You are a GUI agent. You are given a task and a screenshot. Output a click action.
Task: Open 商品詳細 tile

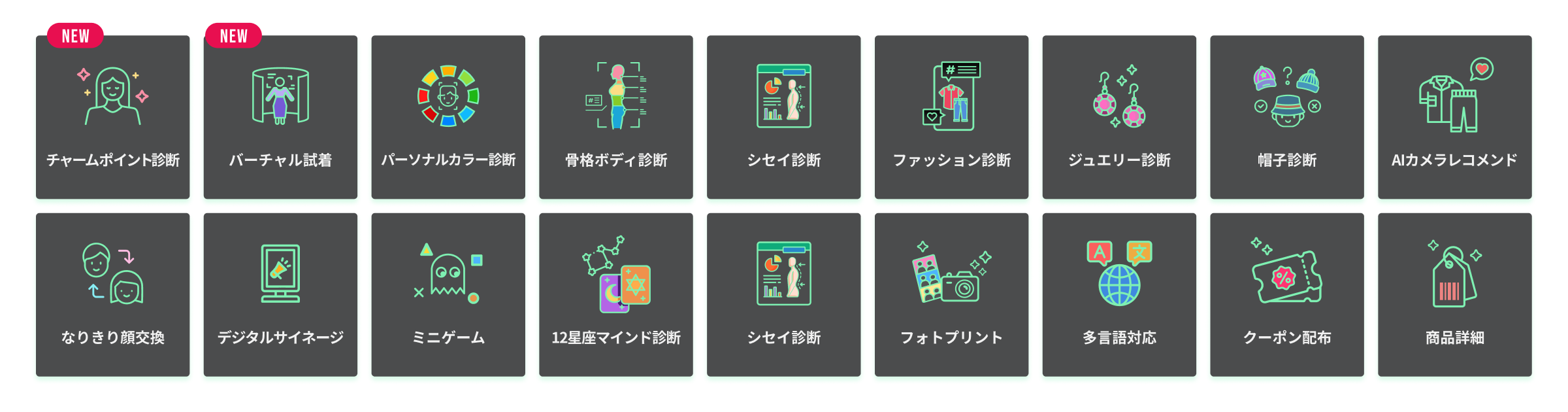(1455, 295)
